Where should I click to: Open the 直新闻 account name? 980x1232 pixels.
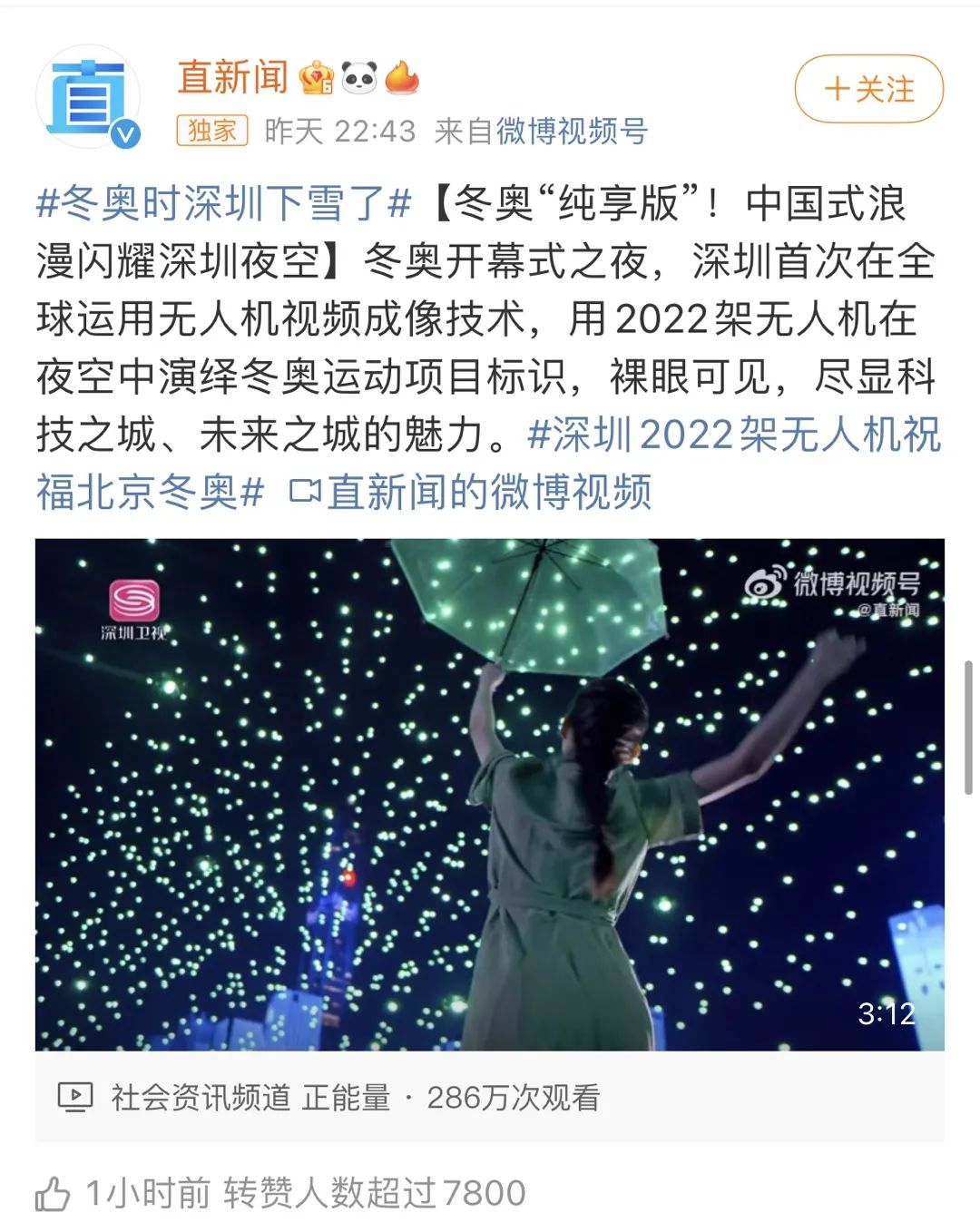coord(232,77)
